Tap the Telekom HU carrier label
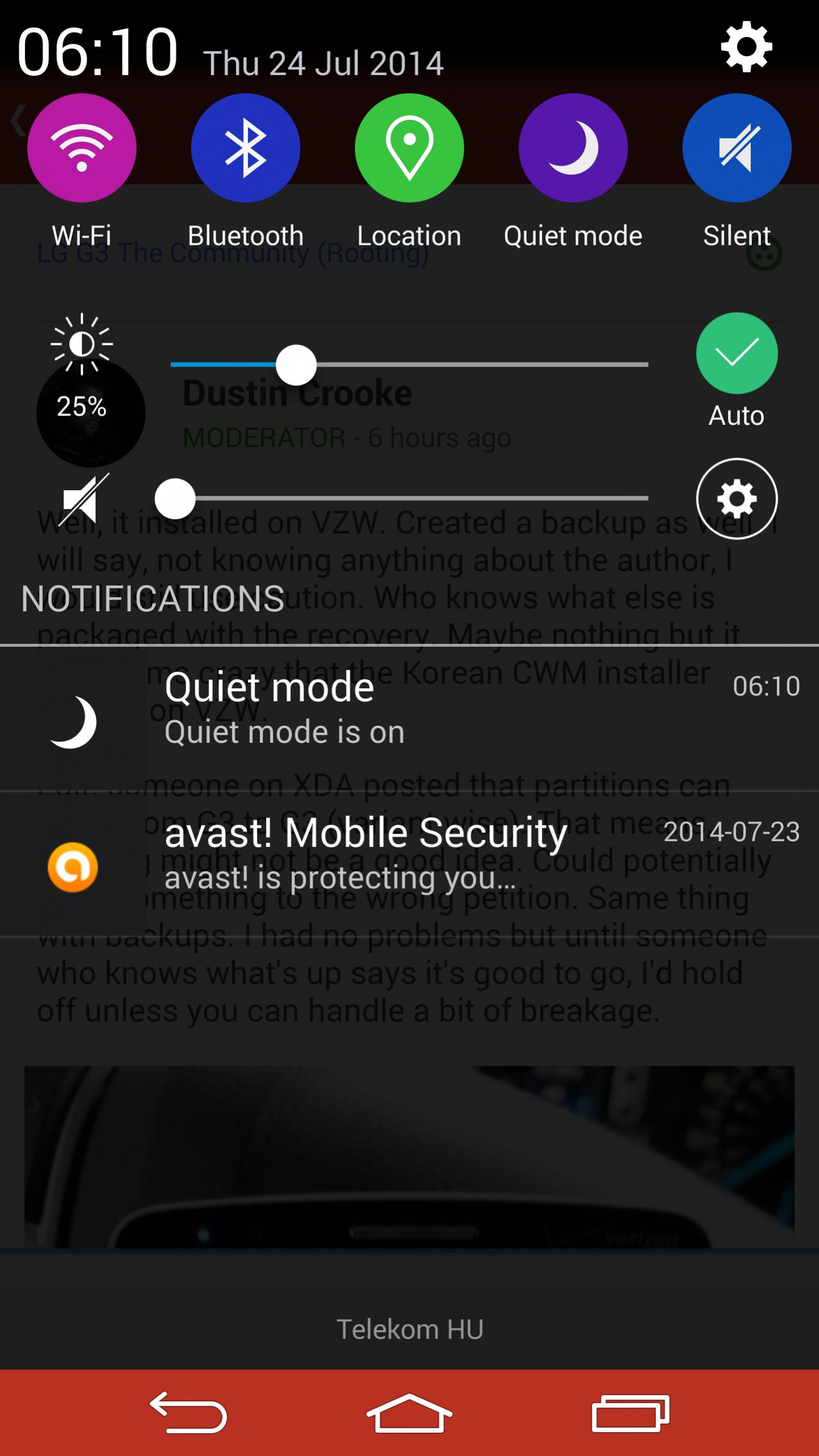The height and width of the screenshot is (1456, 819). point(409,1329)
